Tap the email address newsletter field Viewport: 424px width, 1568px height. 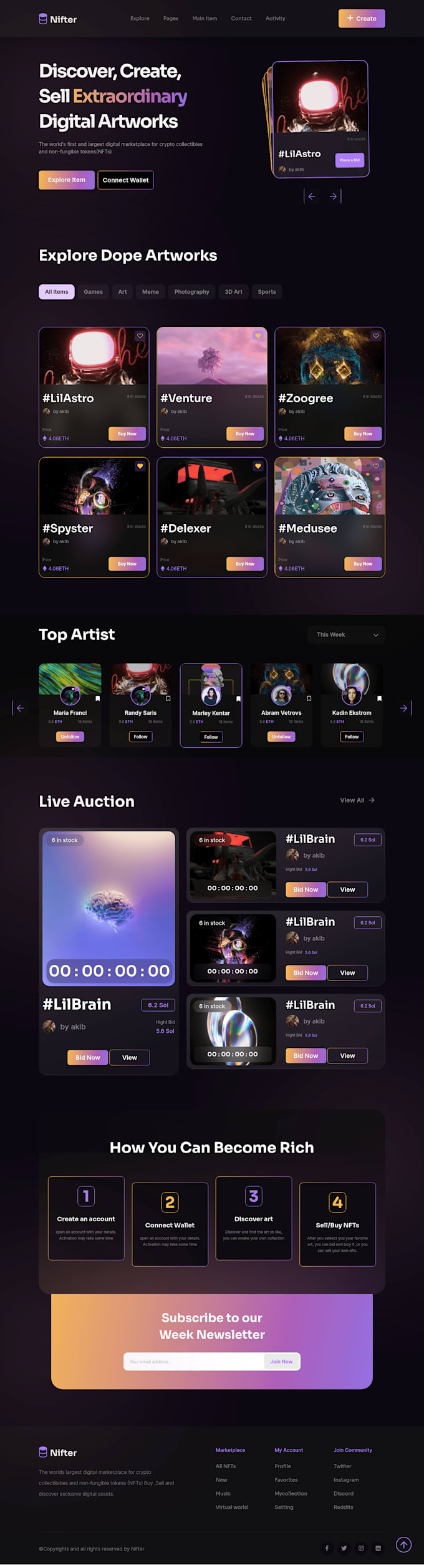[193, 1362]
